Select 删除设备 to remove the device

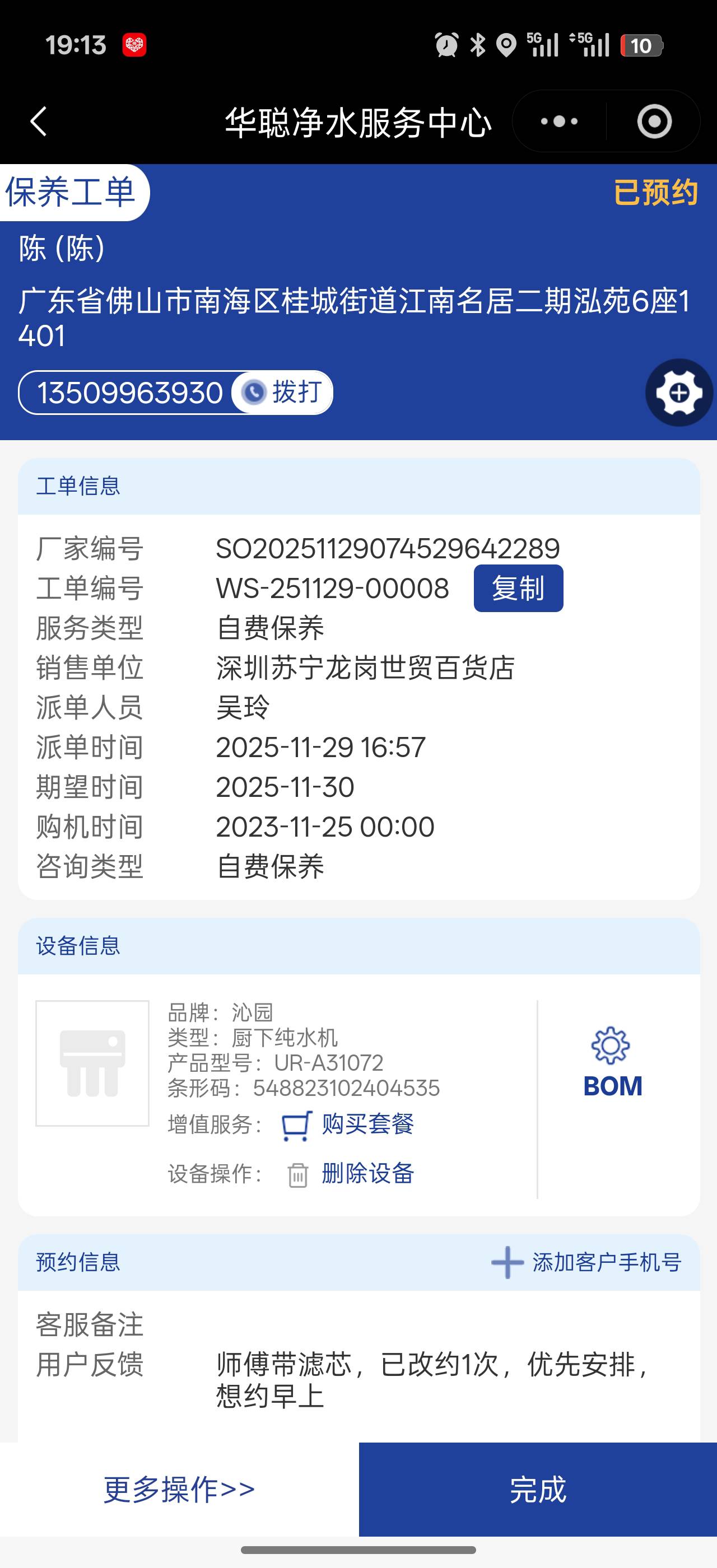point(367,1173)
